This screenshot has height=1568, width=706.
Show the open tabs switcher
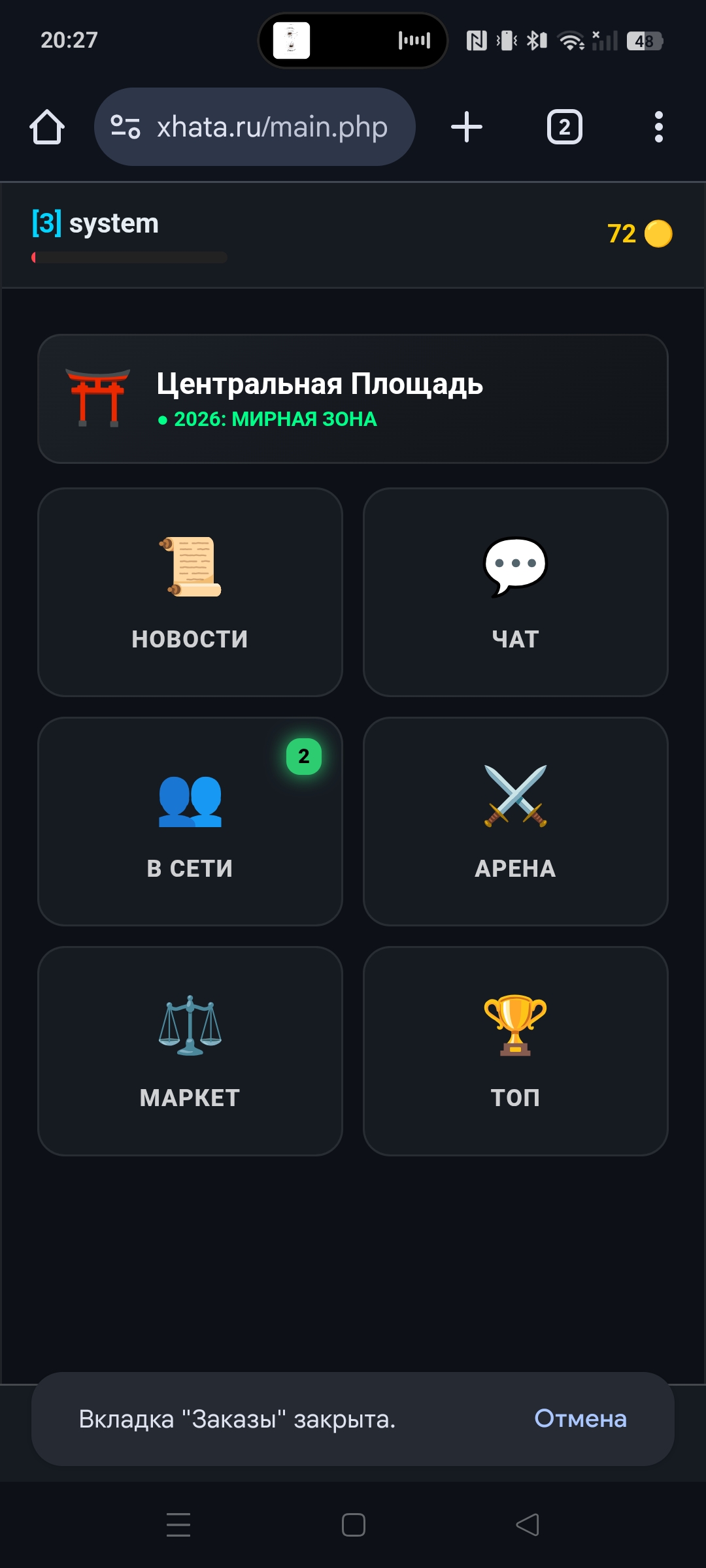coord(565,127)
